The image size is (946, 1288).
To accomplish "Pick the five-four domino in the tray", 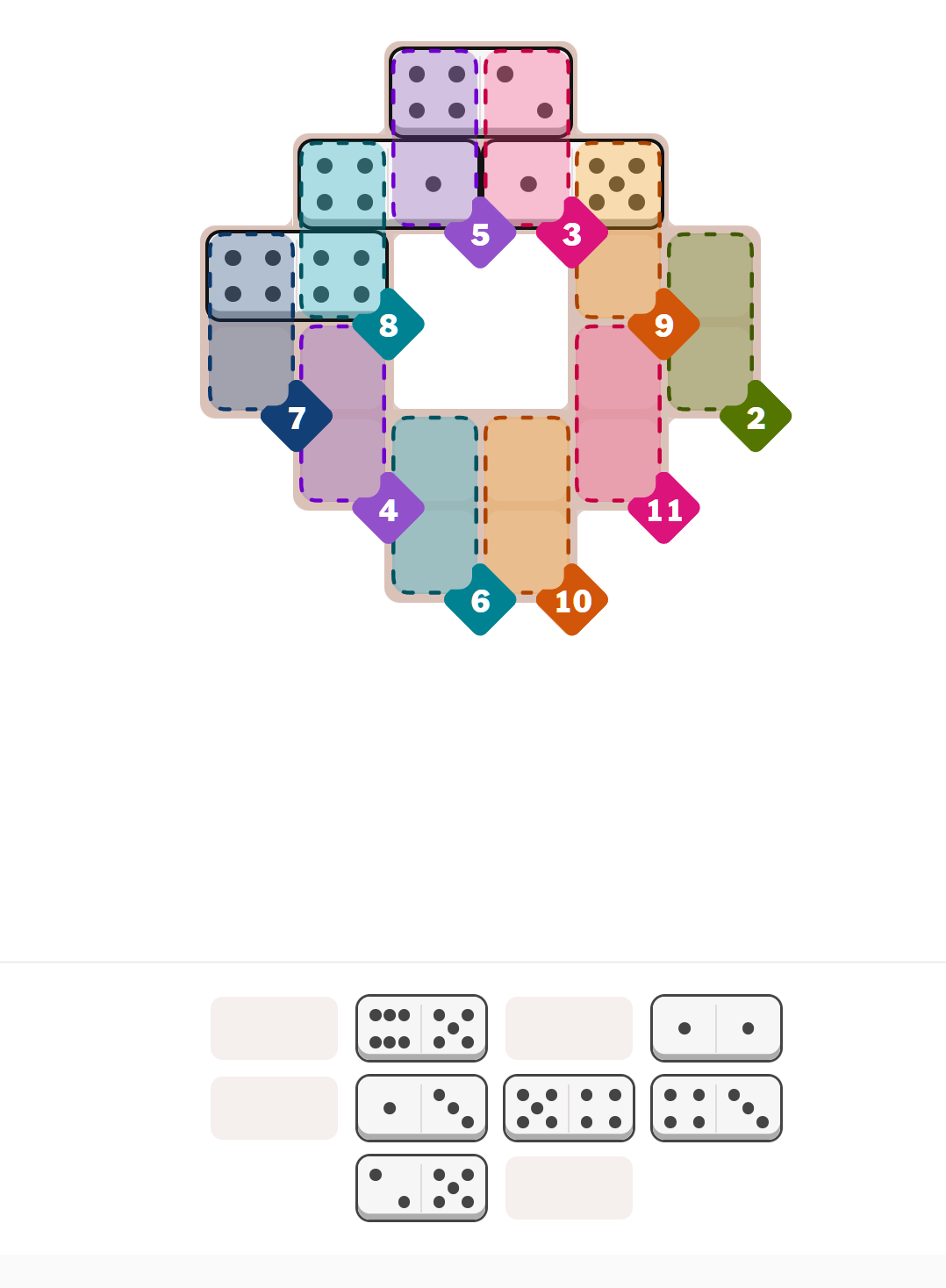I will click(569, 1107).
